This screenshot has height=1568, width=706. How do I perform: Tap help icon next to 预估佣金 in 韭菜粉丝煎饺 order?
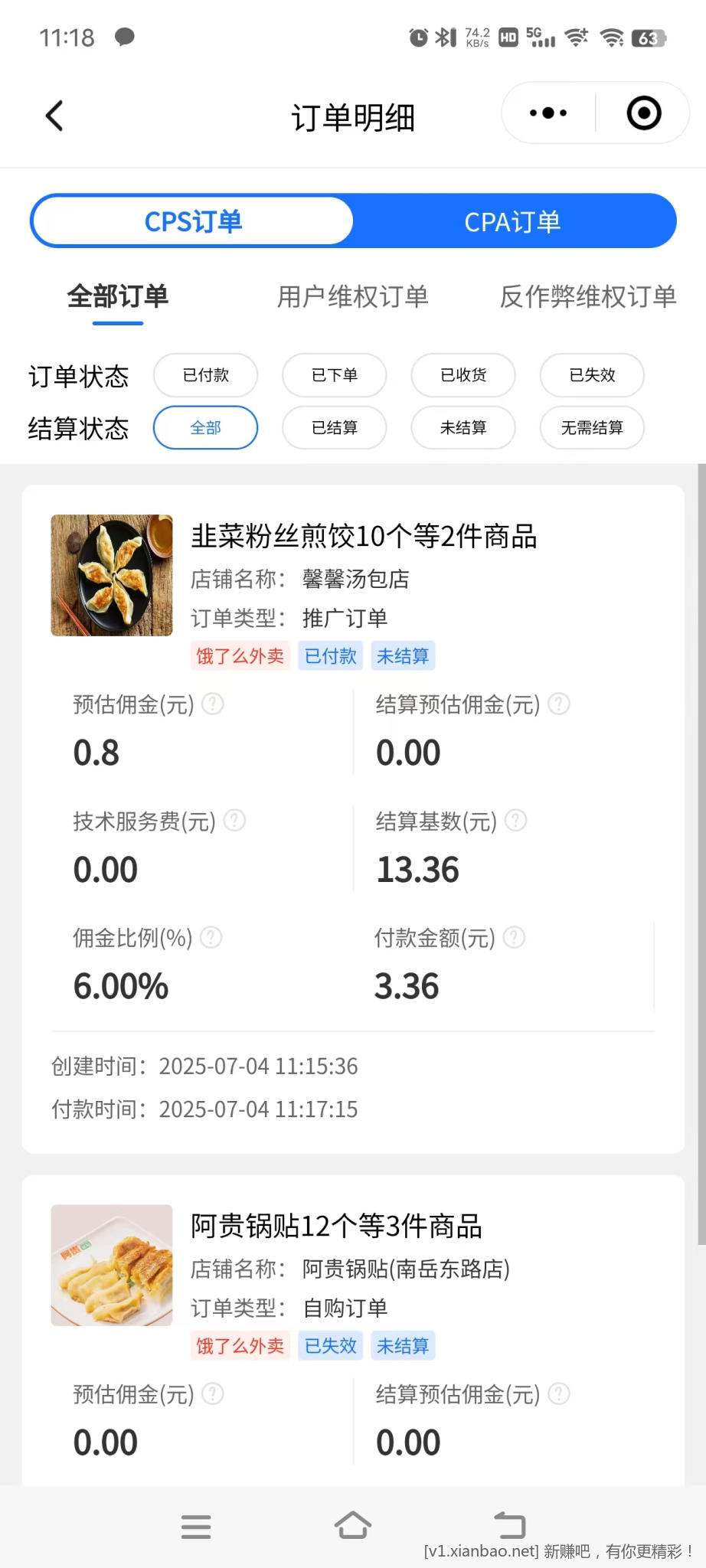(x=212, y=704)
